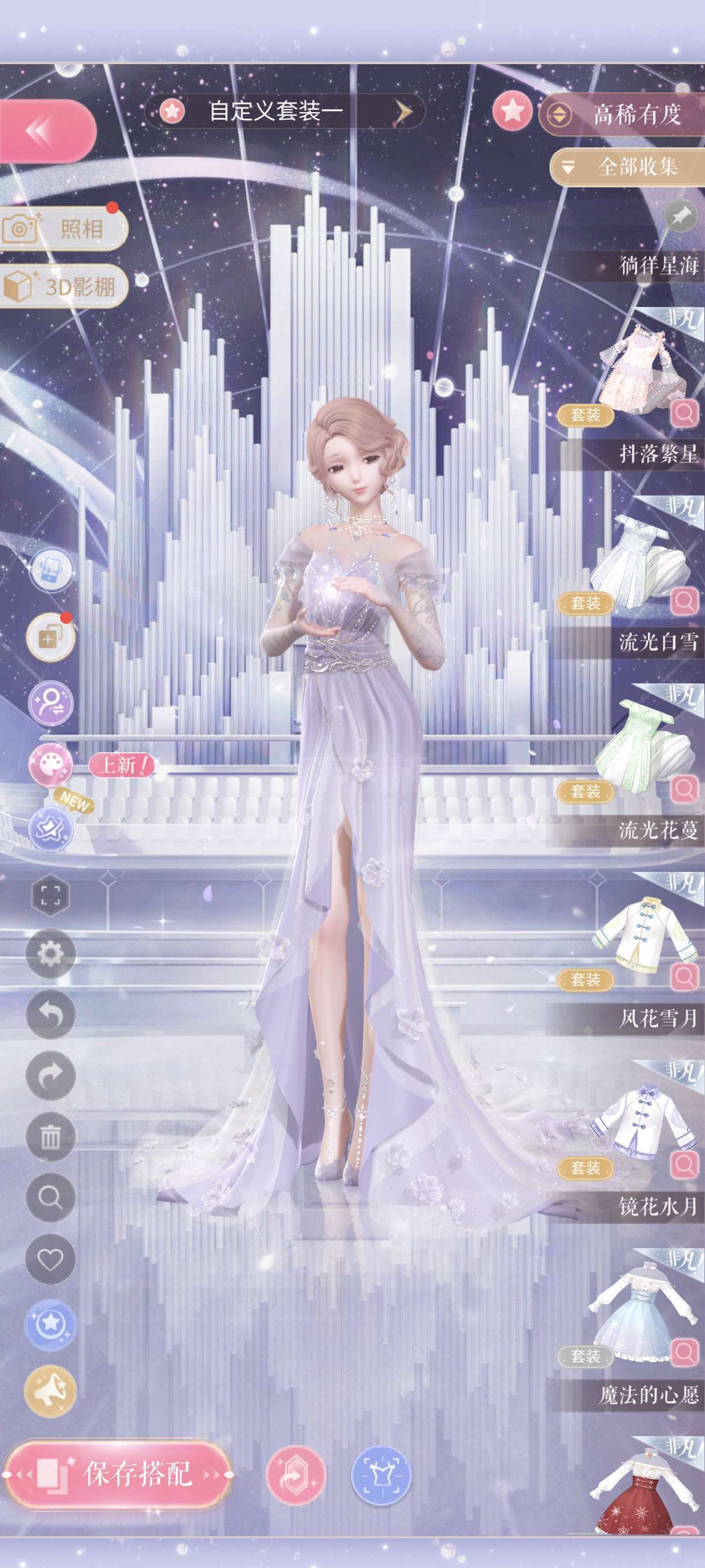This screenshot has height=1568, width=705.
Task: Open the gear settings icon
Action: click(x=50, y=954)
